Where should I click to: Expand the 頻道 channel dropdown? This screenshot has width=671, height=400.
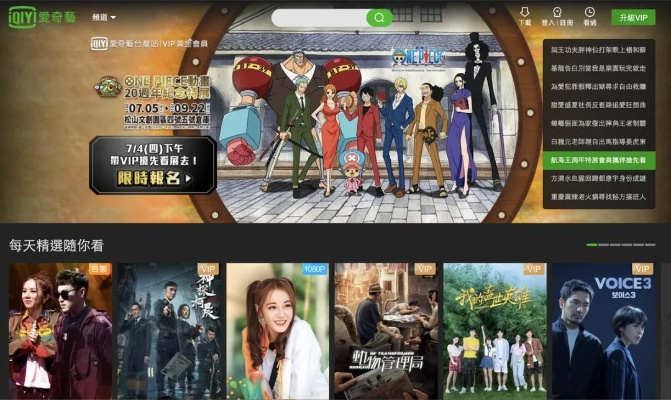[x=104, y=18]
